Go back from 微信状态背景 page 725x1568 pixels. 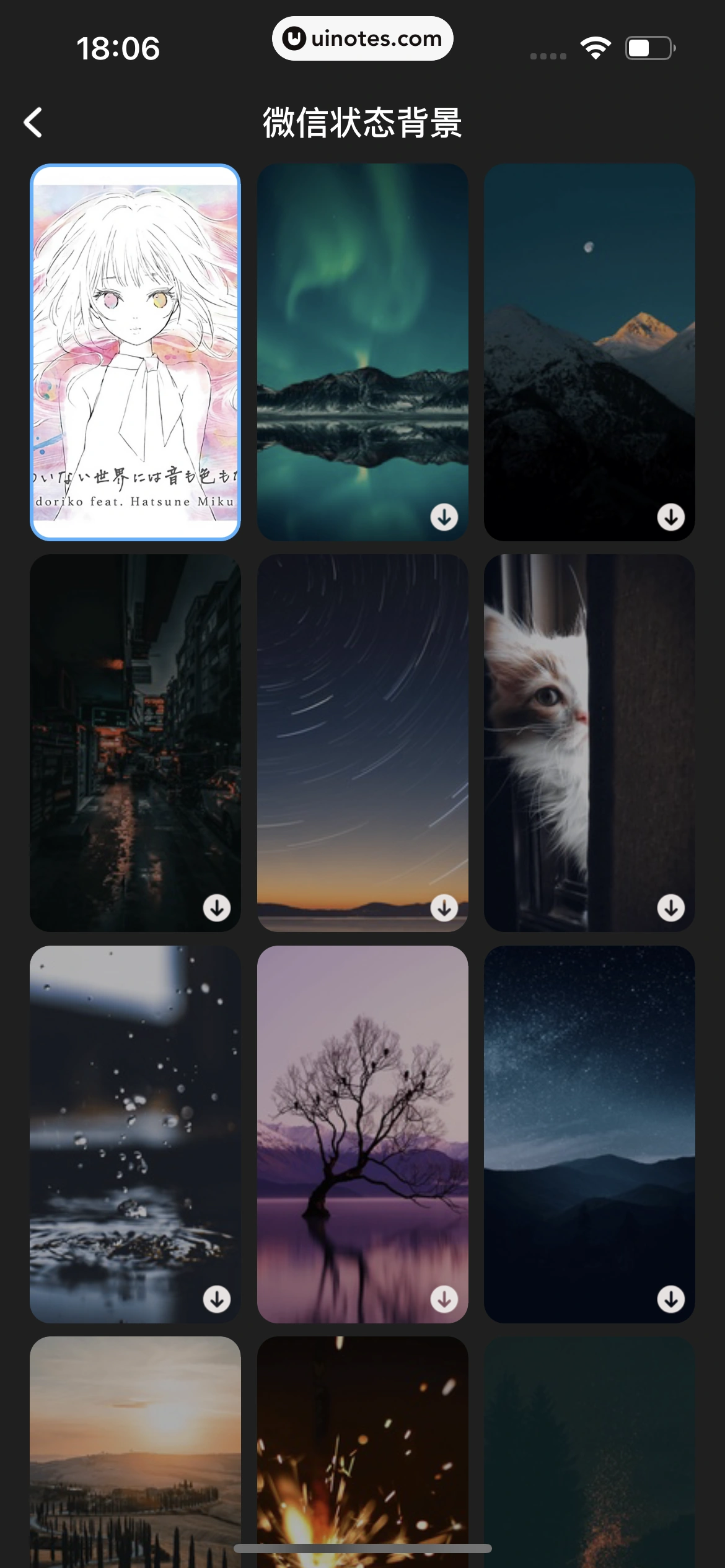pos(33,123)
